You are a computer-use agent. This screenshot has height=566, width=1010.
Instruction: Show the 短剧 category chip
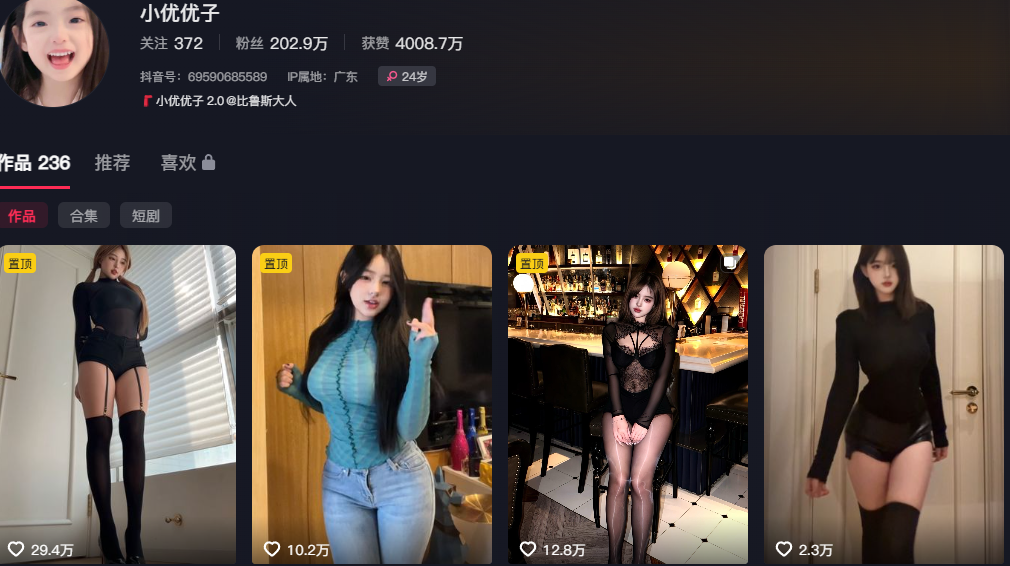point(146,216)
